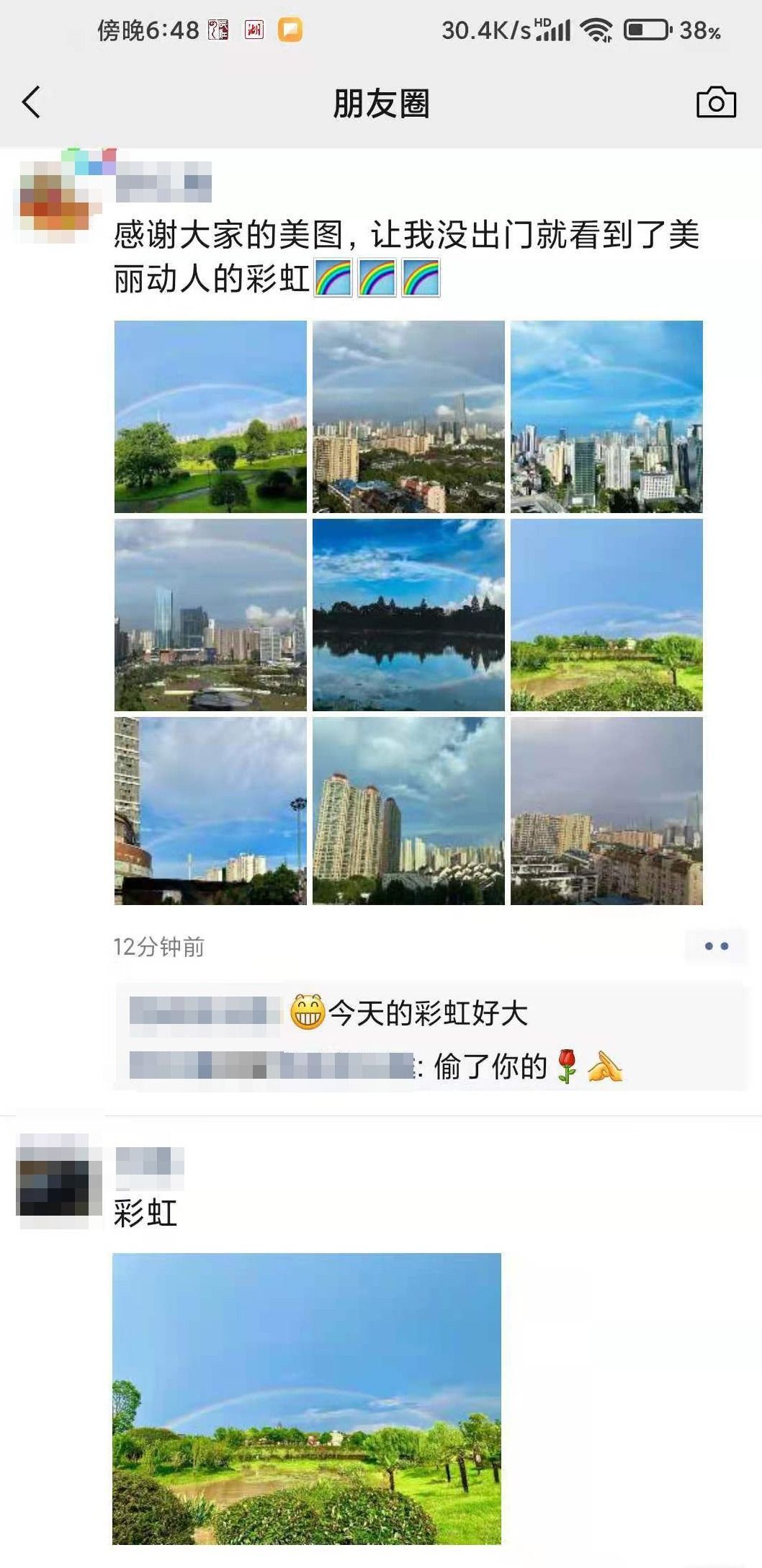Open the park rainbow photo with green lawn
This screenshot has height=1568, width=762.
point(210,416)
